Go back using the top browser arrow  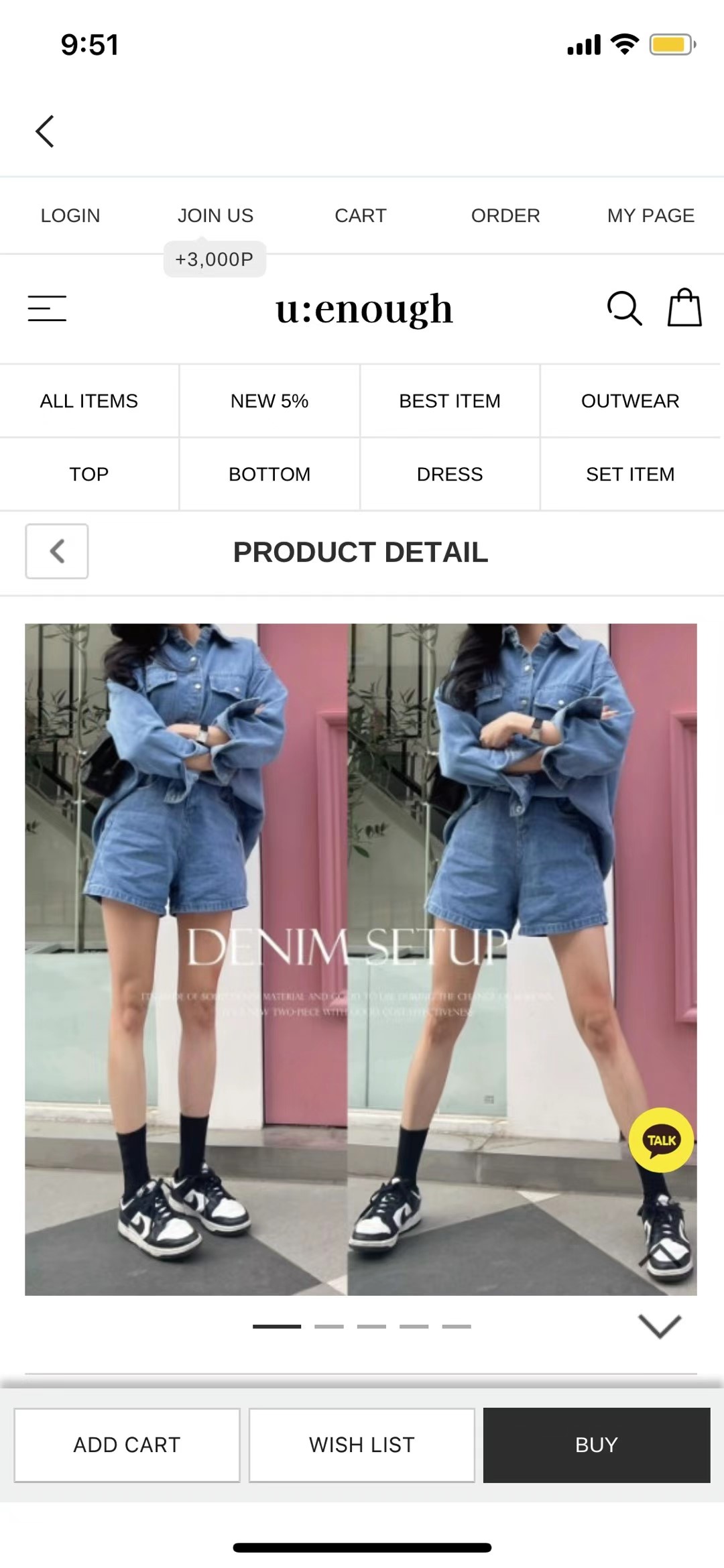tap(45, 131)
